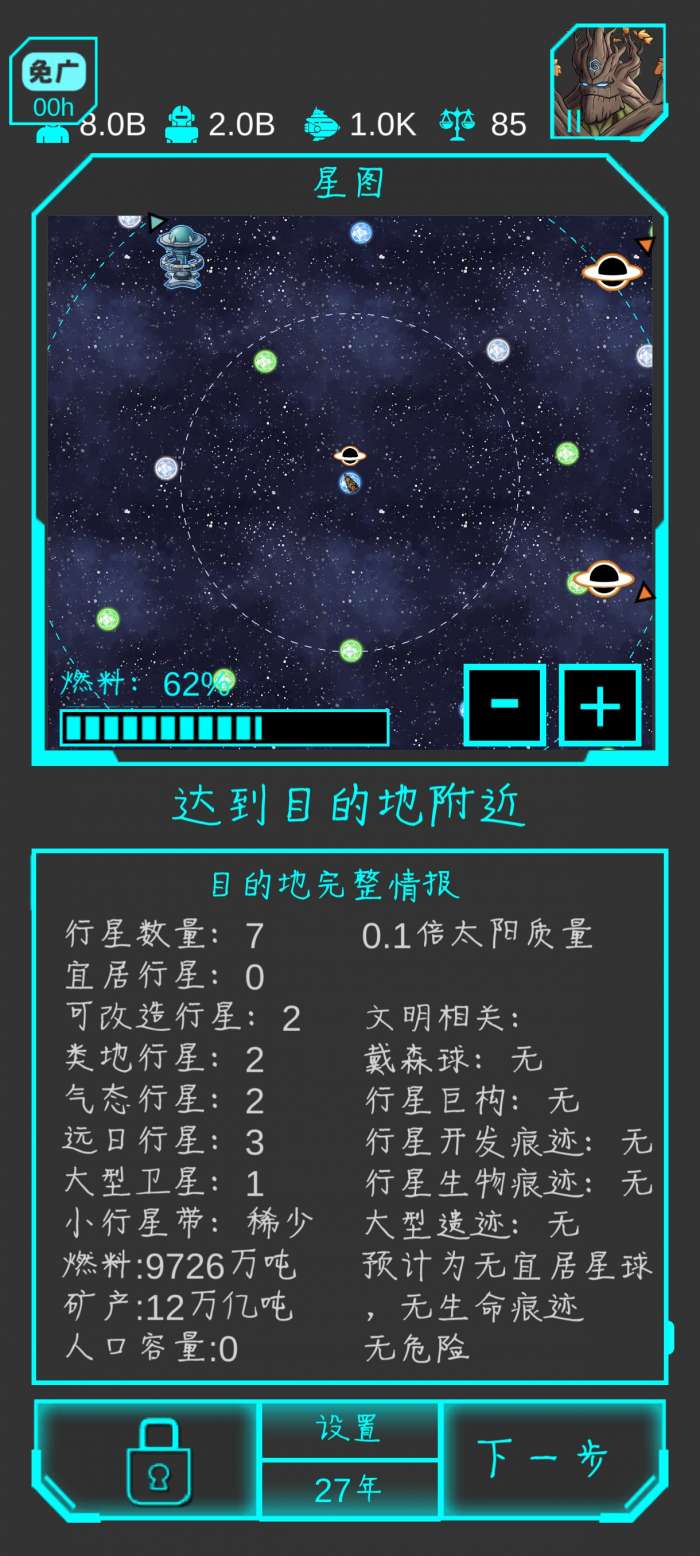Image resolution: width=700 pixels, height=1556 pixels.
Task: Select the space station on the star map
Action: pos(181,256)
